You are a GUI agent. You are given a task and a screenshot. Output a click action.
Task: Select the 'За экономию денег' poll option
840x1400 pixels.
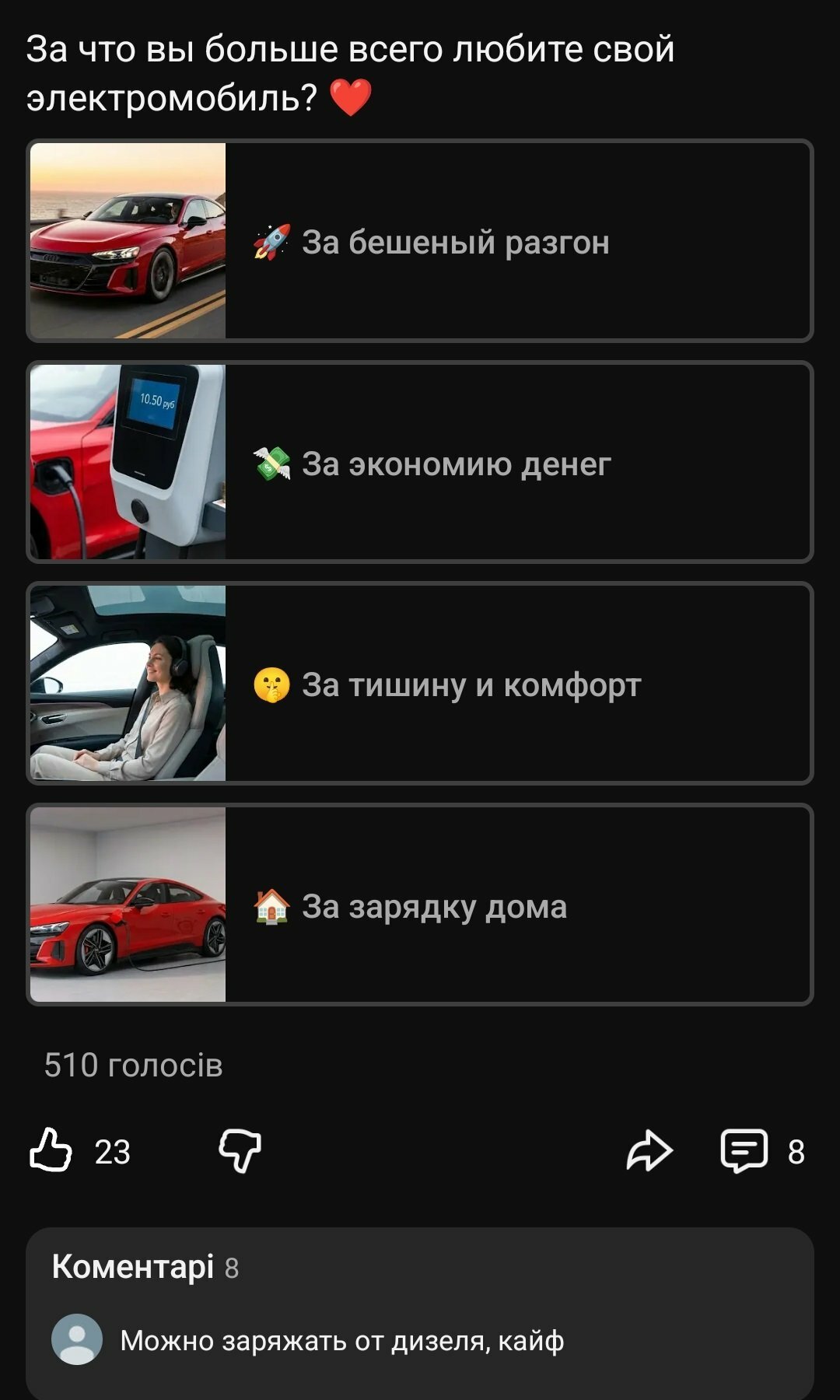(x=455, y=463)
